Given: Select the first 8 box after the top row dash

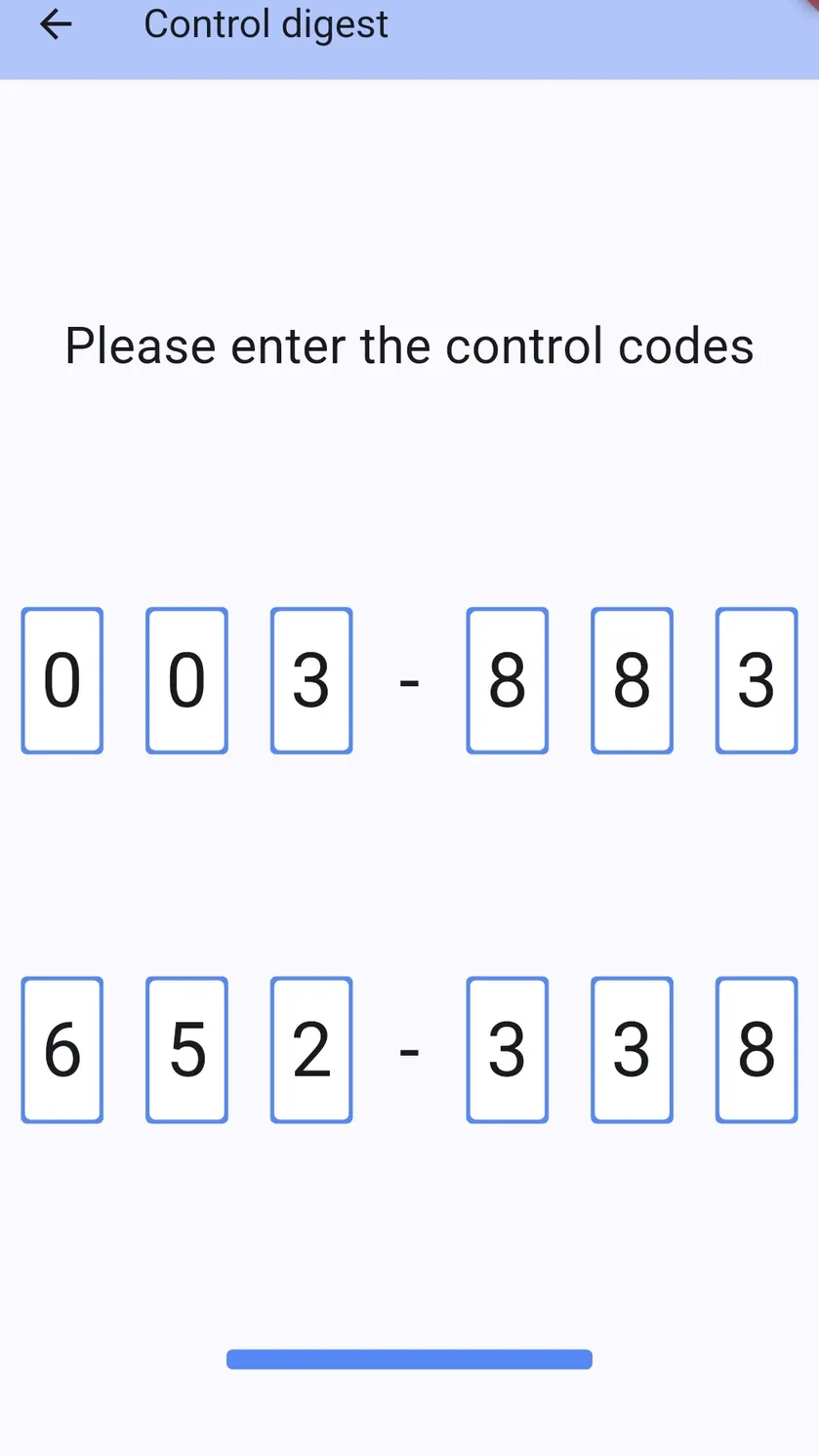Looking at the screenshot, I should (x=508, y=680).
